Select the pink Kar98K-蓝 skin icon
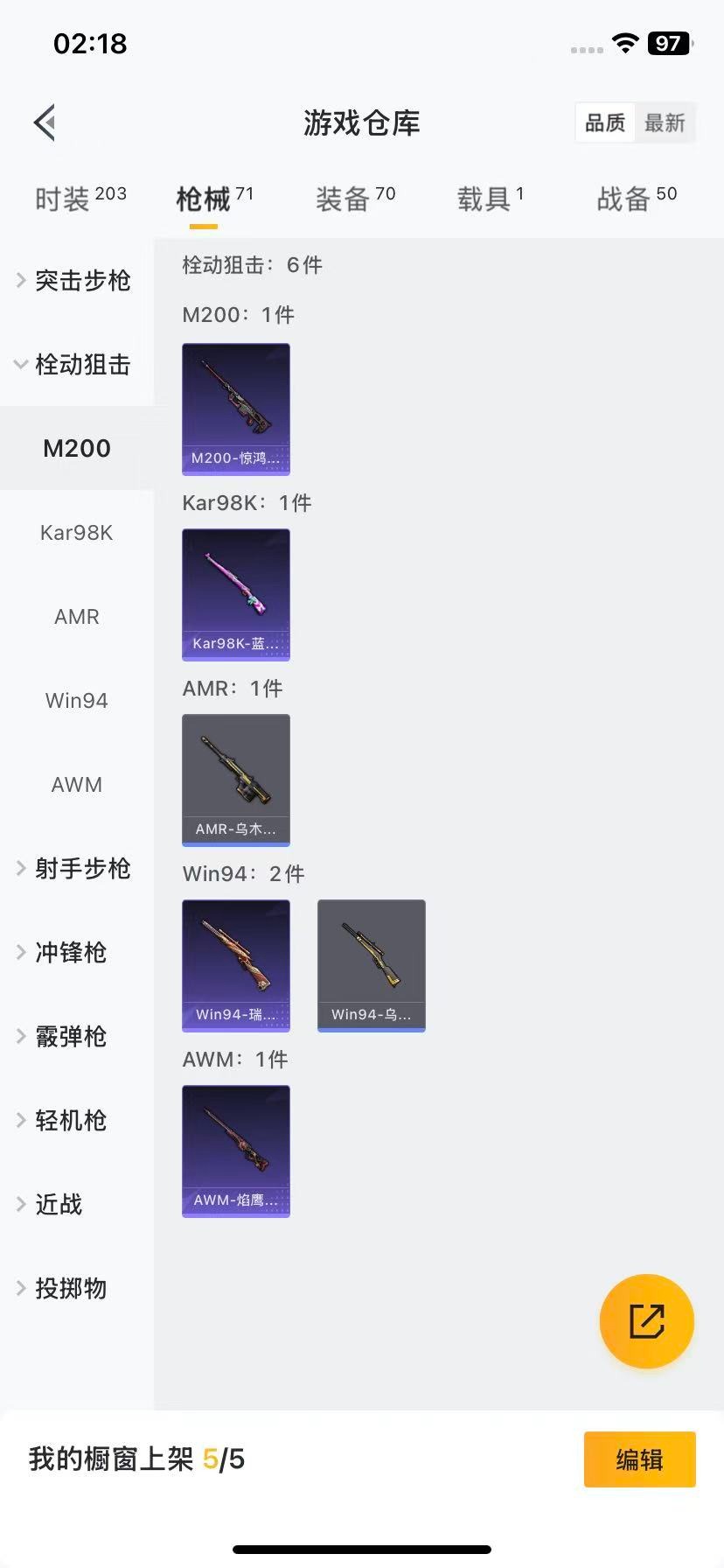724x1568 pixels. [235, 594]
